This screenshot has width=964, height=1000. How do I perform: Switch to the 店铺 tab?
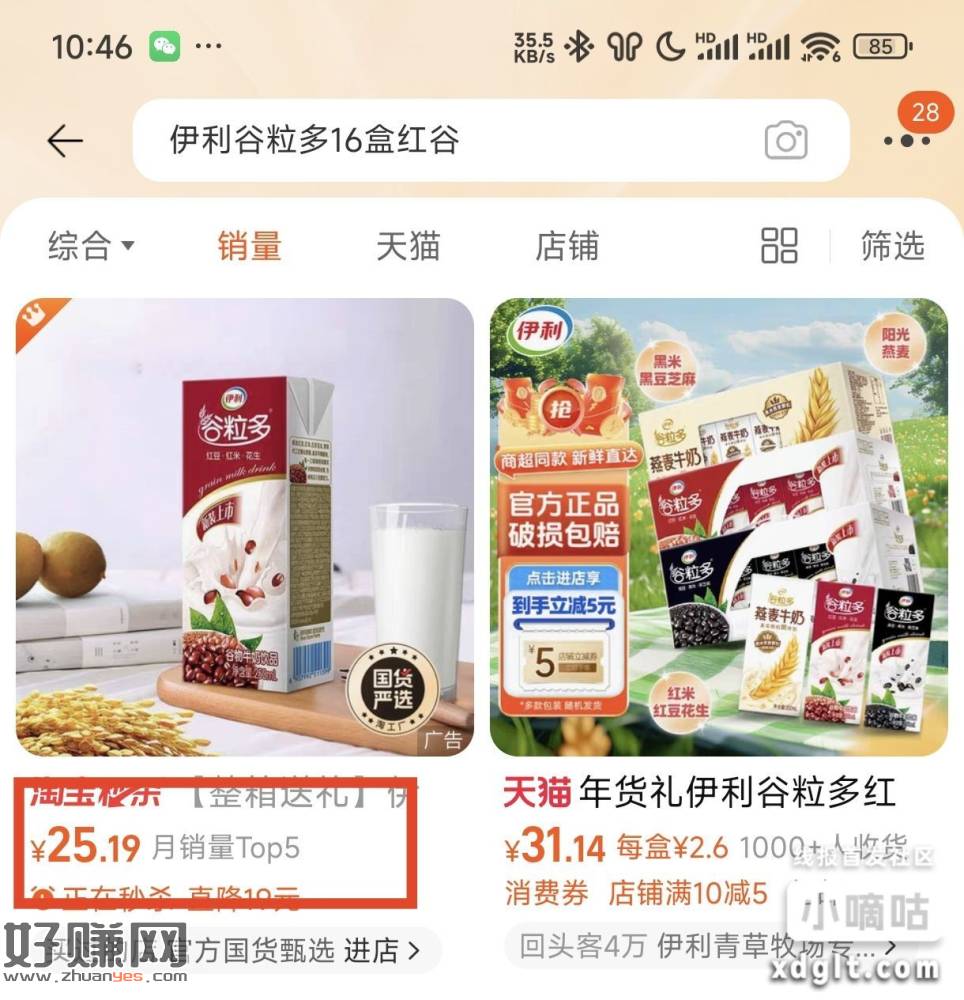[x=567, y=246]
